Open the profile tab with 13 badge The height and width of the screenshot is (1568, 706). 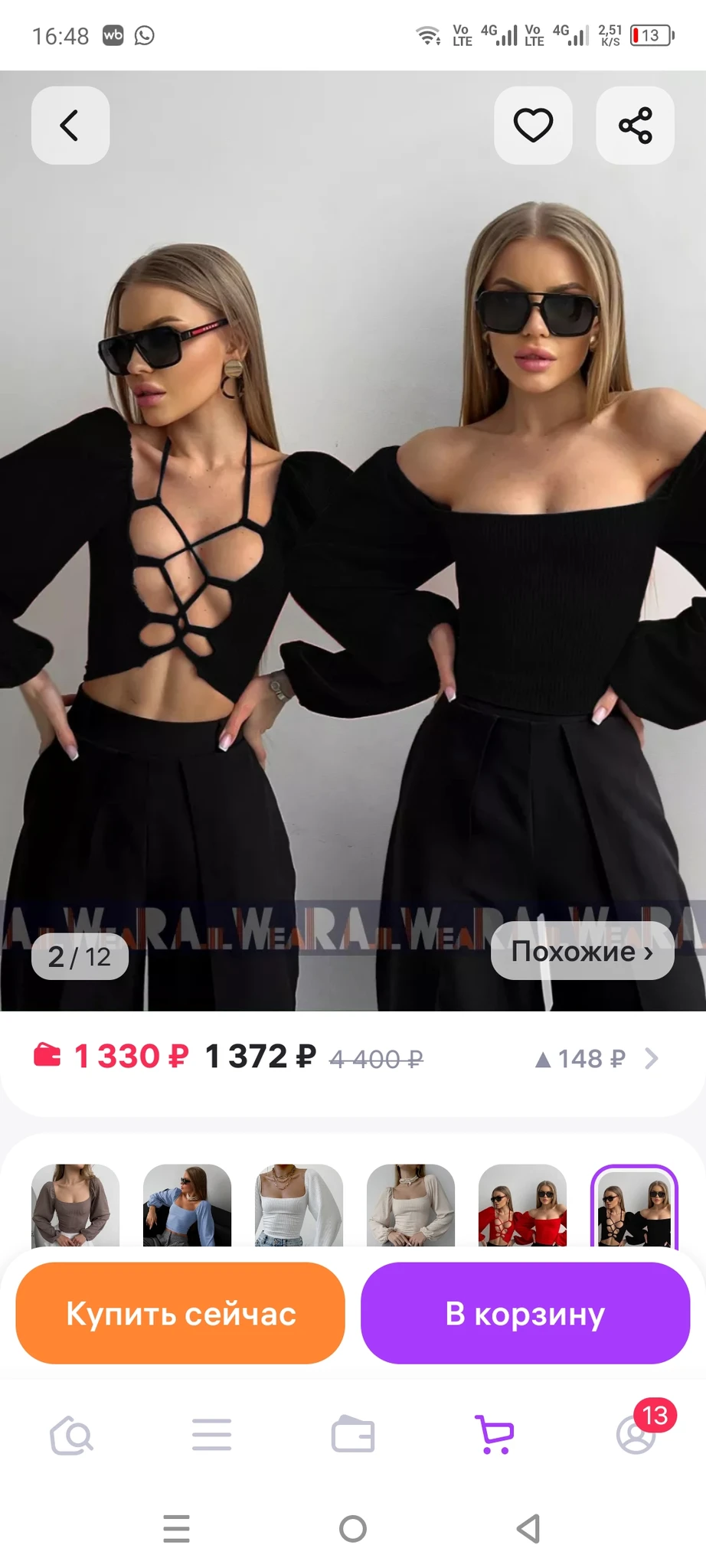pos(636,1435)
